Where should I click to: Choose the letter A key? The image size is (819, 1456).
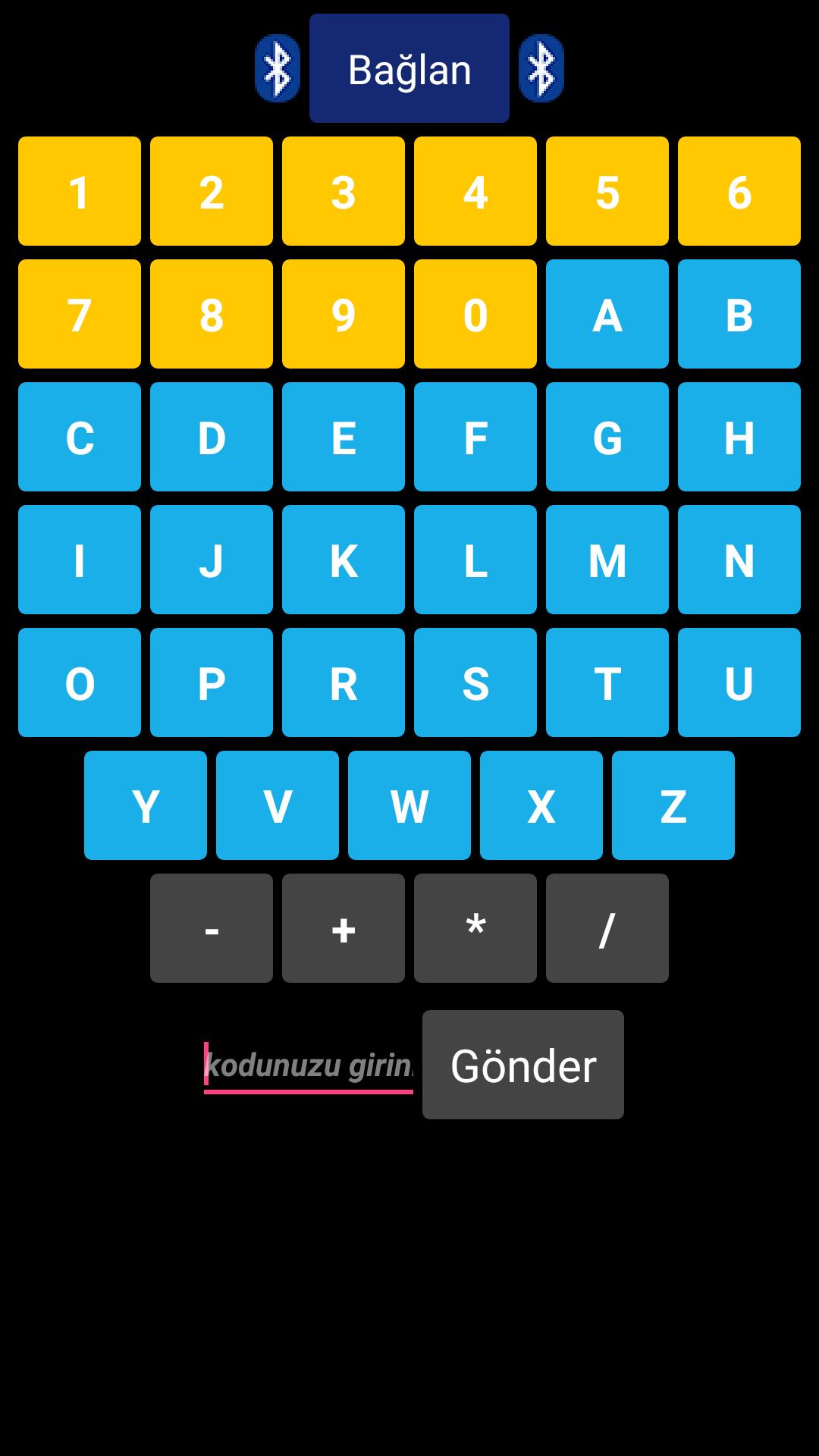click(607, 314)
